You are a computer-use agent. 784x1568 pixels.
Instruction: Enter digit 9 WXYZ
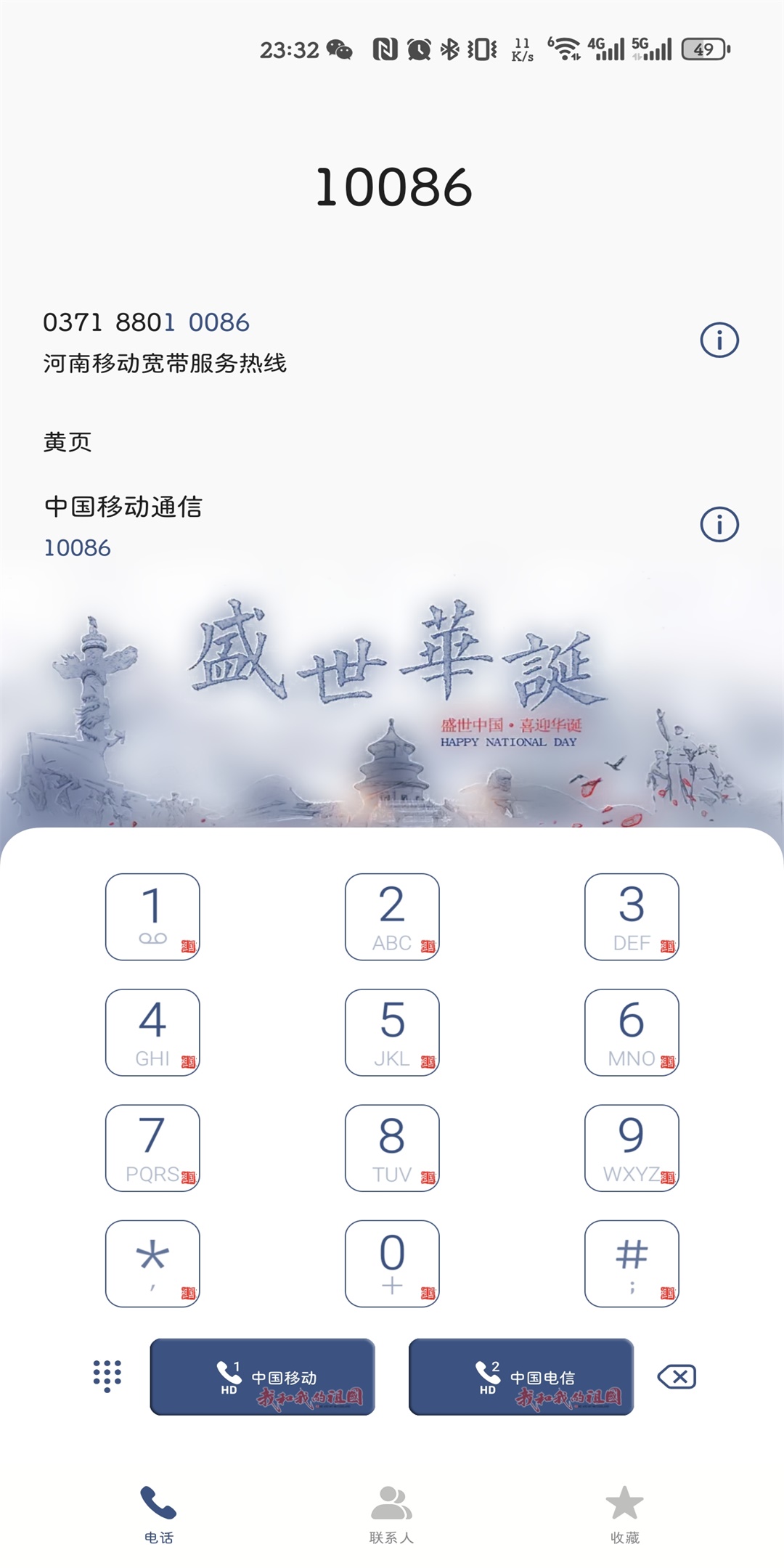pyautogui.click(x=632, y=1147)
